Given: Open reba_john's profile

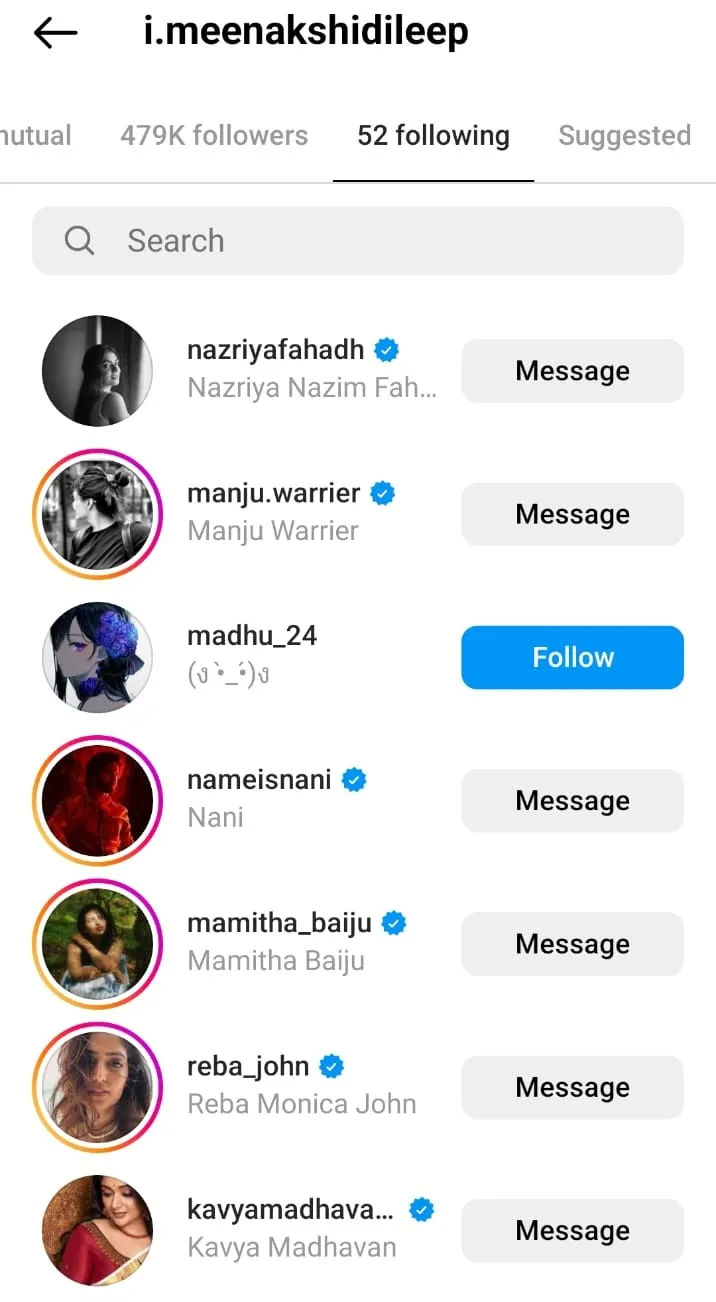Looking at the screenshot, I should click(248, 1066).
